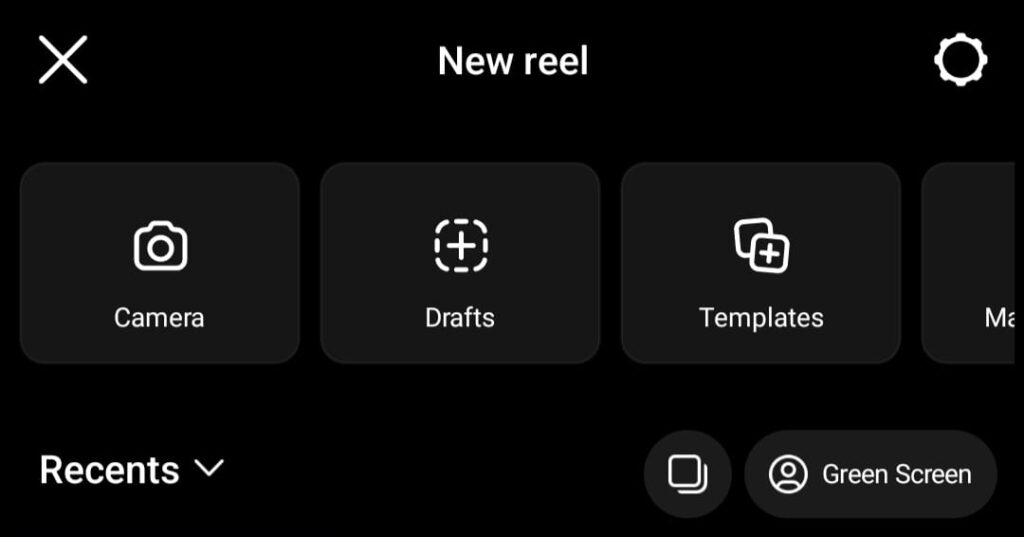Open the Camera card

click(x=160, y=263)
